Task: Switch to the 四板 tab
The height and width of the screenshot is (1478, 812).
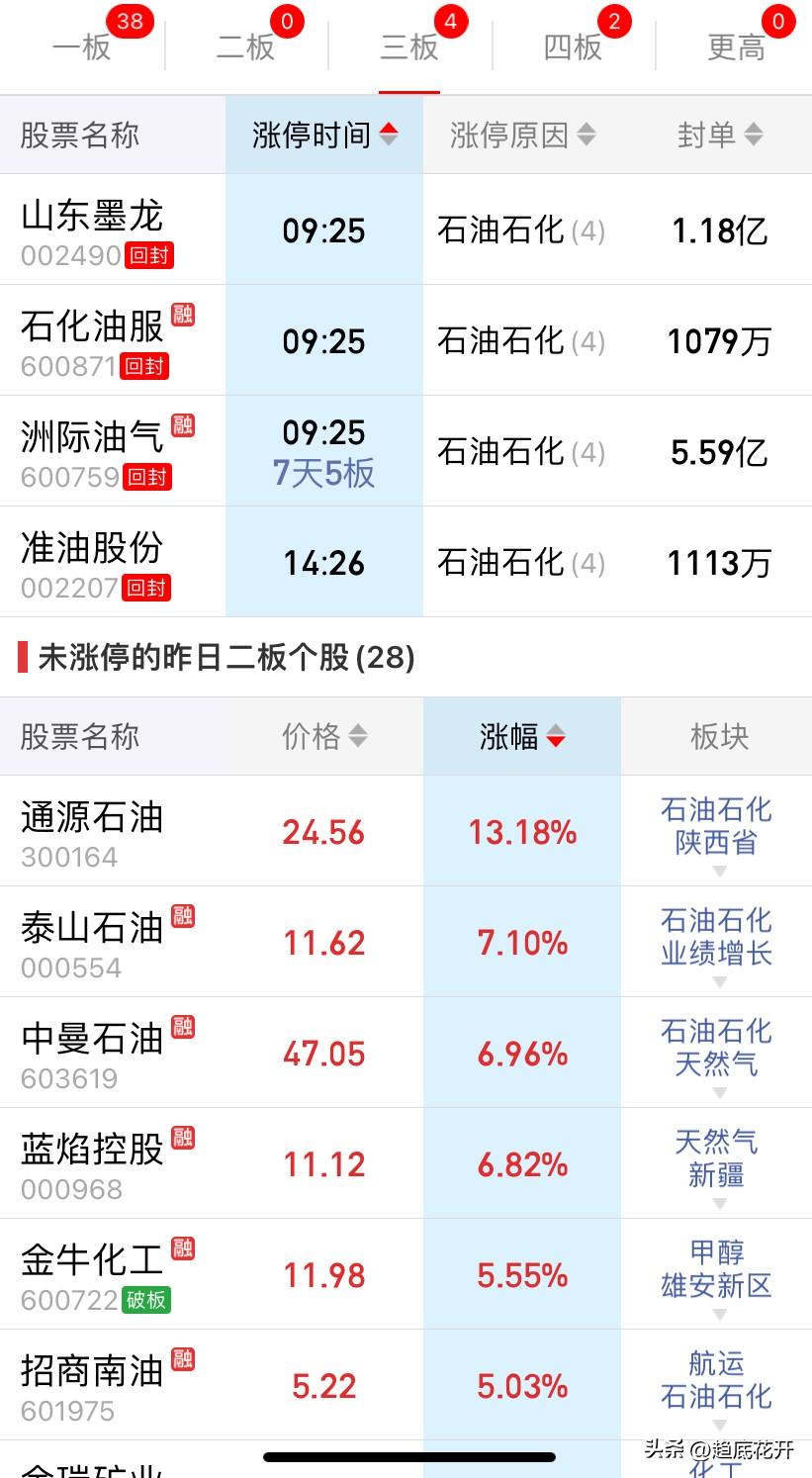Action: point(572,47)
